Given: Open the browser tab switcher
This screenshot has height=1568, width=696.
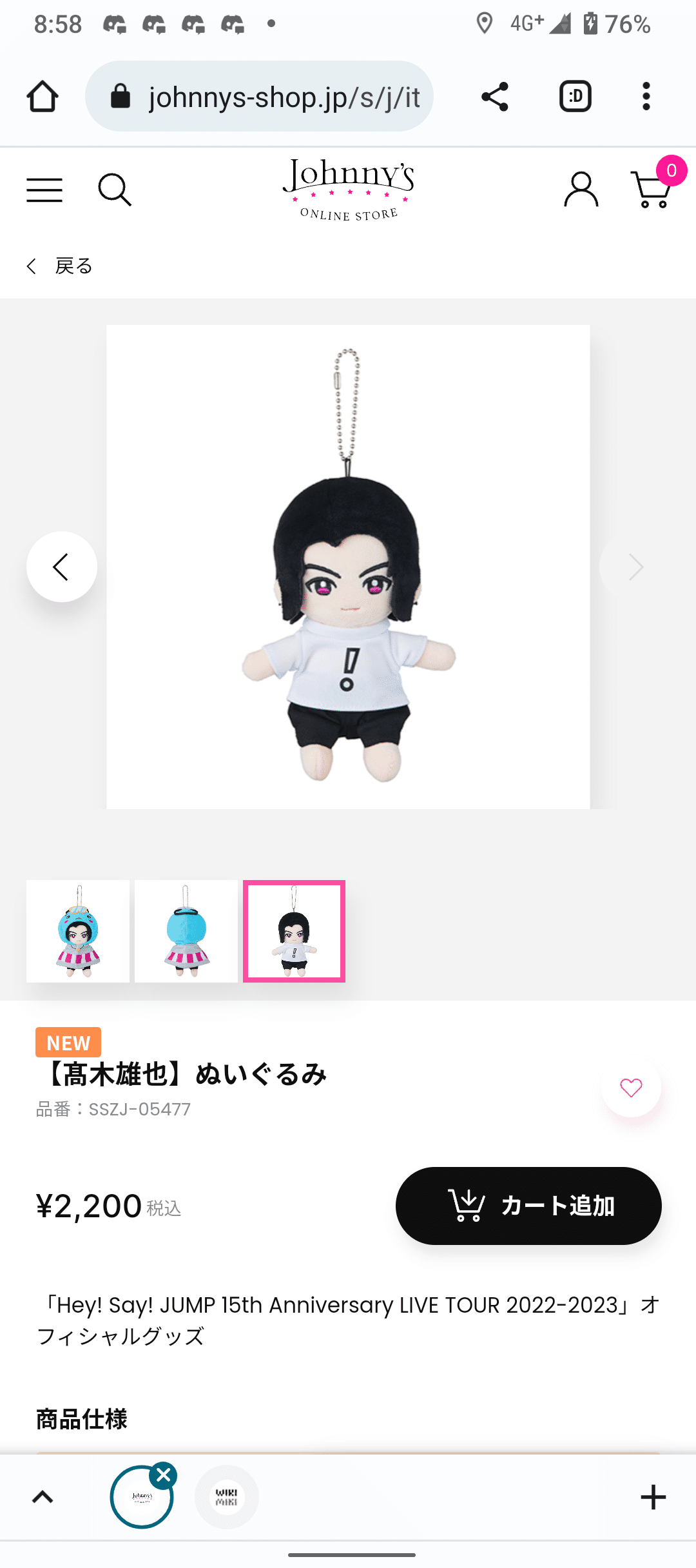Looking at the screenshot, I should coord(575,97).
